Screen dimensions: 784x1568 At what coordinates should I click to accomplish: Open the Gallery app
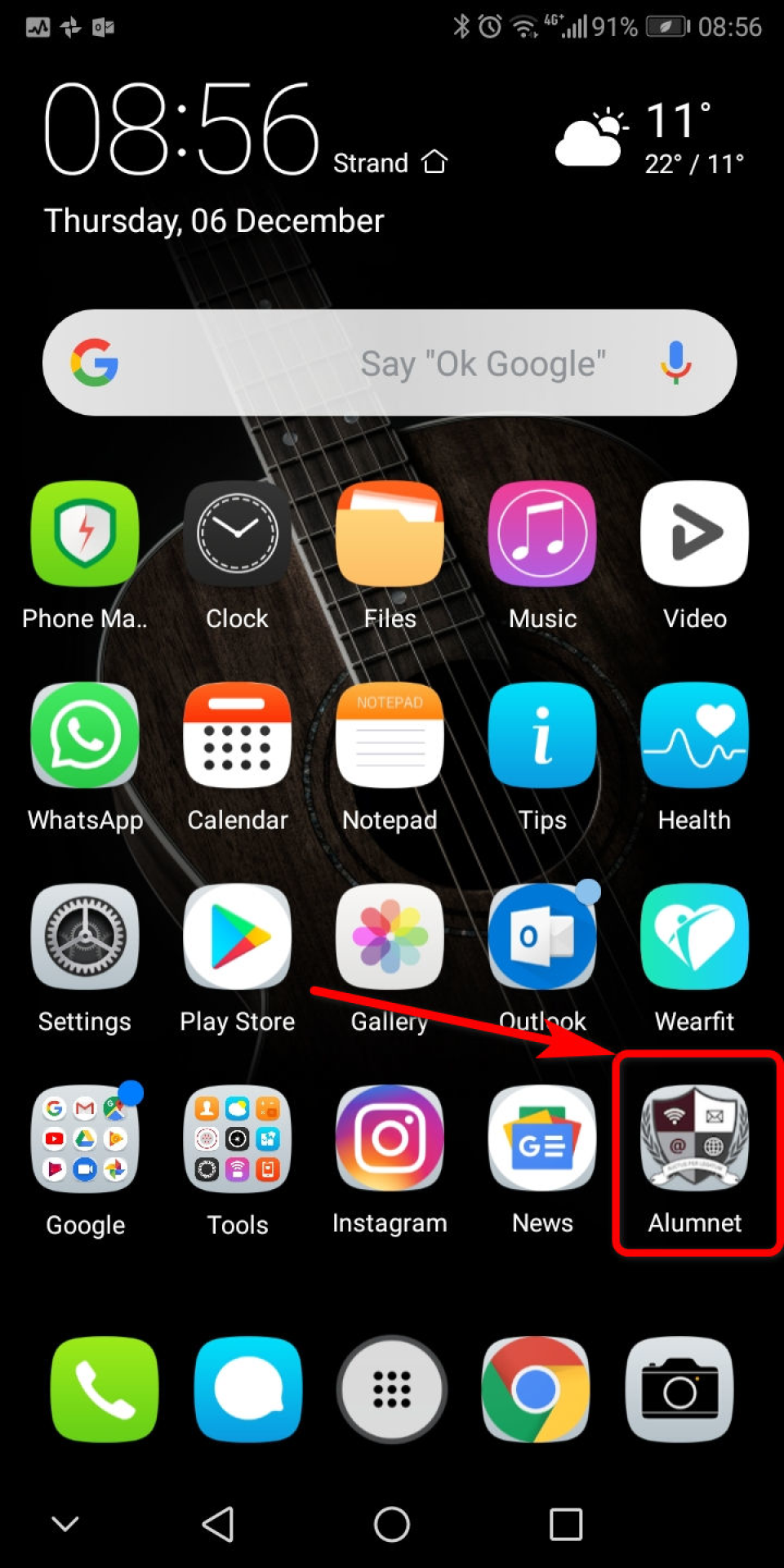390,937
